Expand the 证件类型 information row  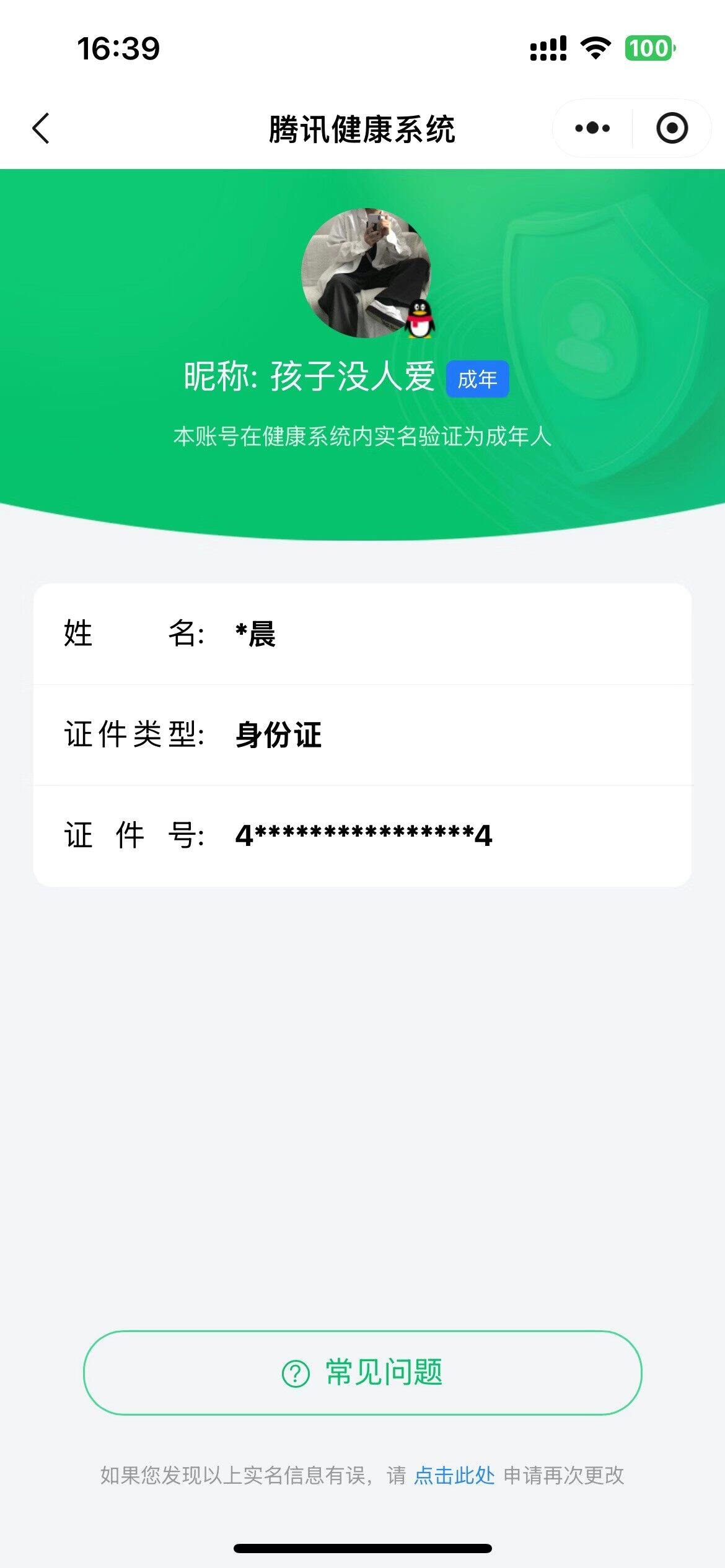[362, 734]
